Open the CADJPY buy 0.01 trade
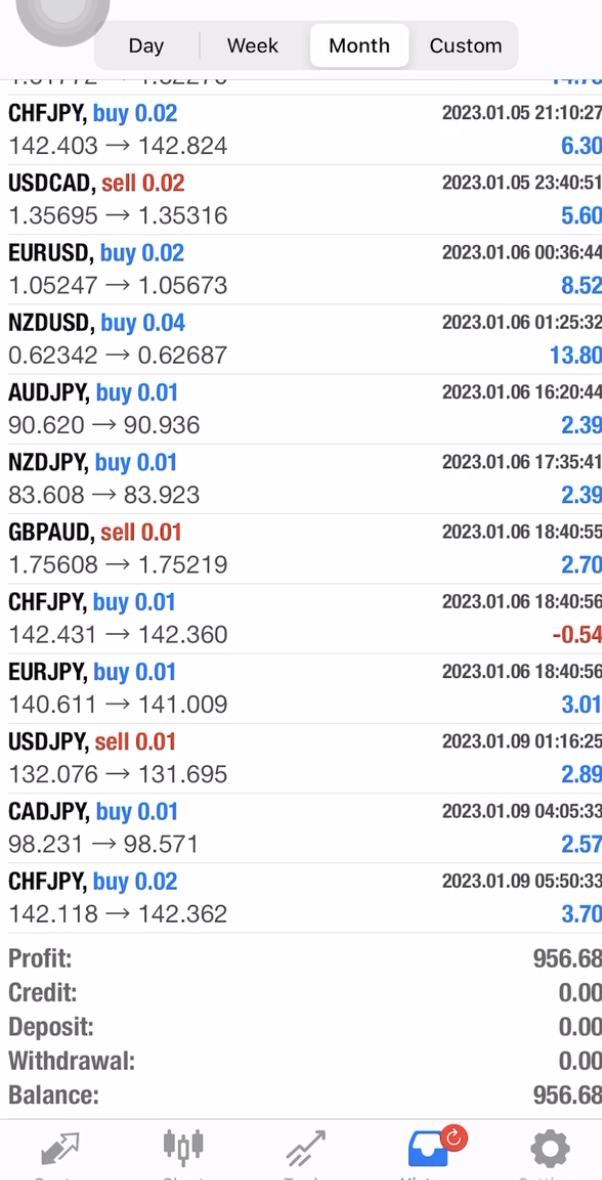 [x=301, y=829]
